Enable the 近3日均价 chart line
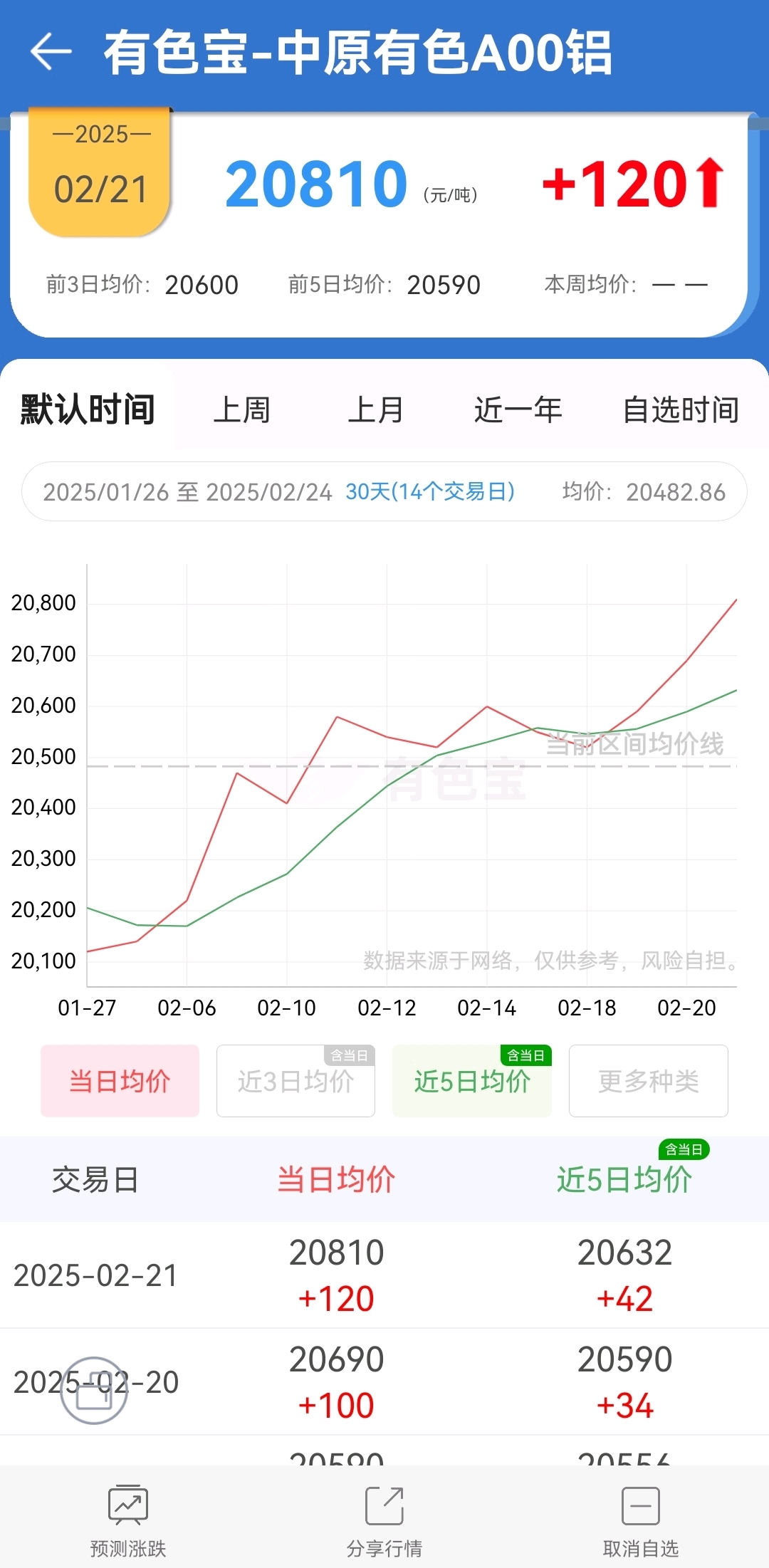The width and height of the screenshot is (769, 1568). (x=295, y=1081)
